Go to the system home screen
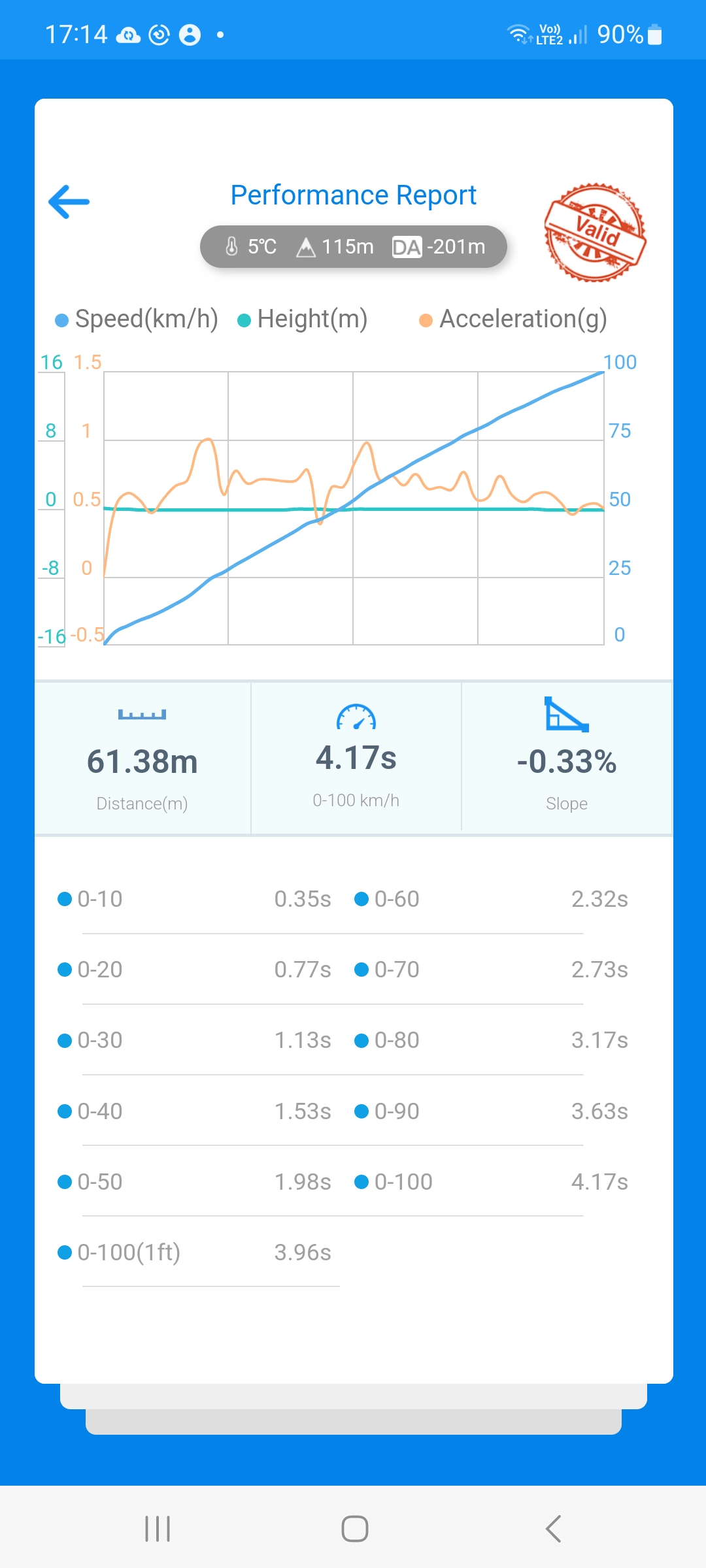 tap(355, 1529)
